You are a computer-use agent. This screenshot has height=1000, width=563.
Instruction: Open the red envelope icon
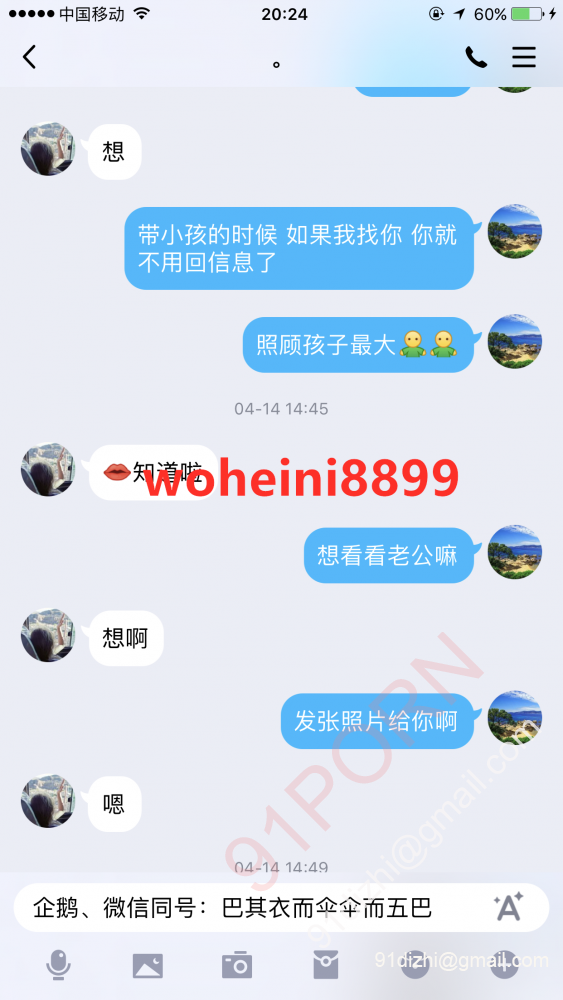click(326, 965)
